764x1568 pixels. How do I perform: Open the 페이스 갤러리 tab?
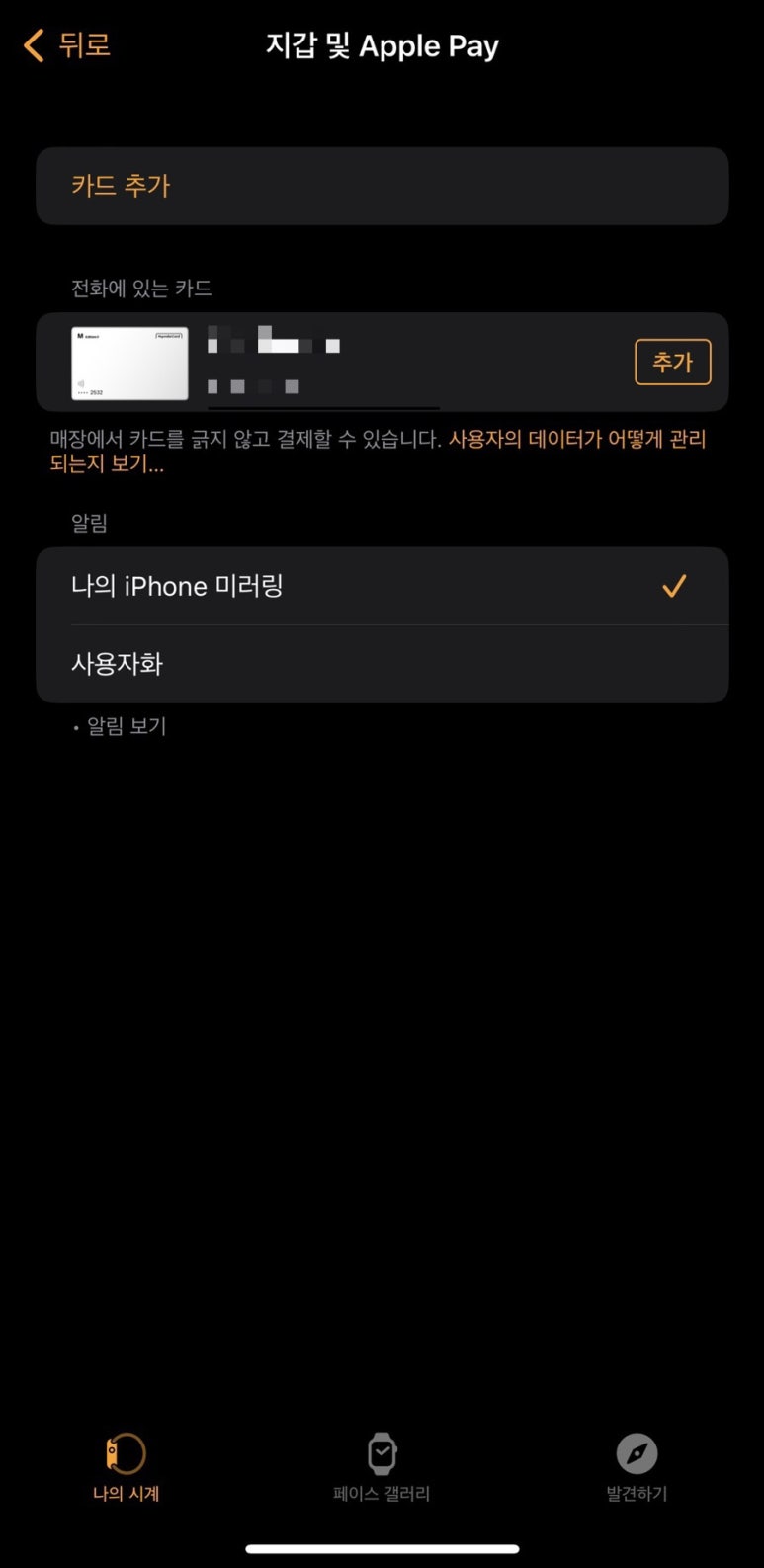coord(382,1467)
